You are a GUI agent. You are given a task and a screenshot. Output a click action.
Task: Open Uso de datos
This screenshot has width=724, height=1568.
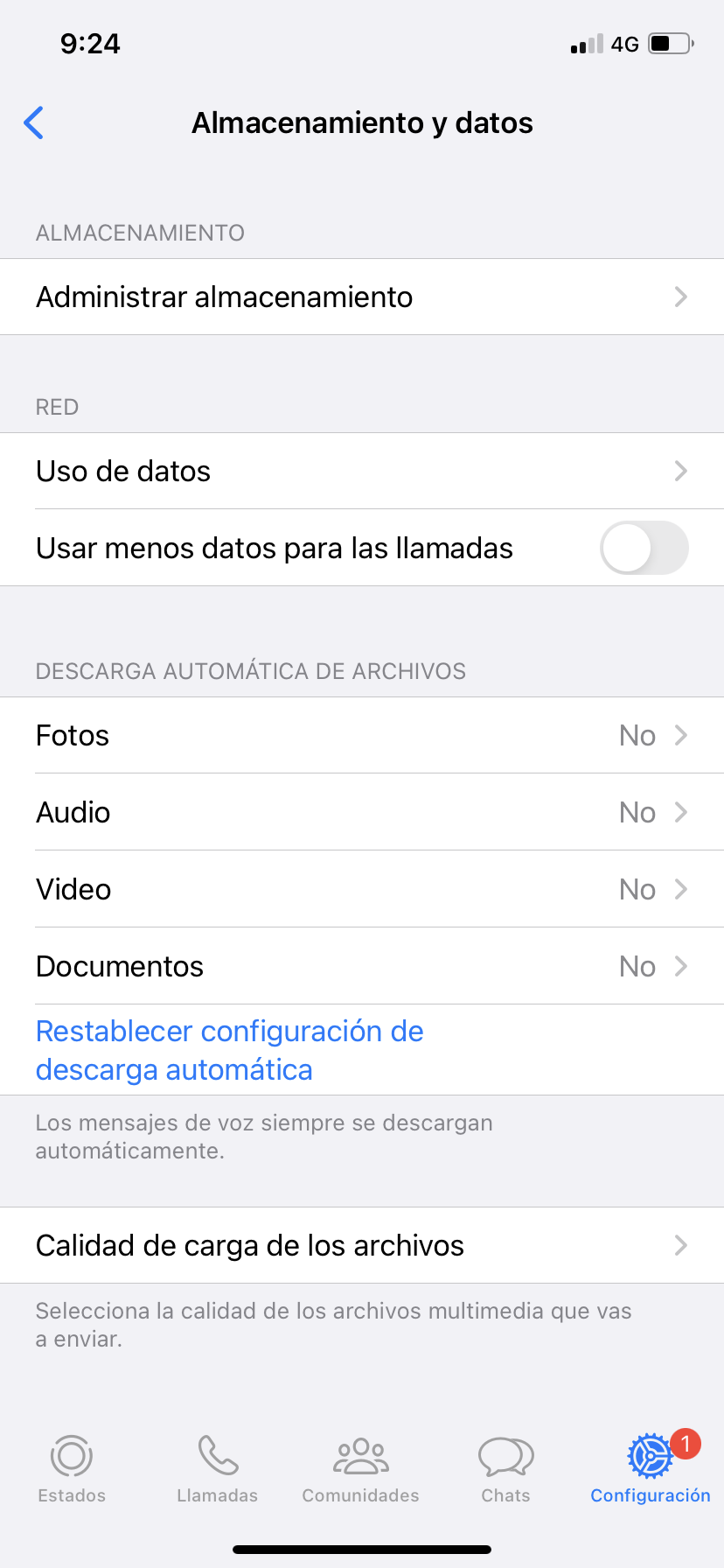[362, 472]
